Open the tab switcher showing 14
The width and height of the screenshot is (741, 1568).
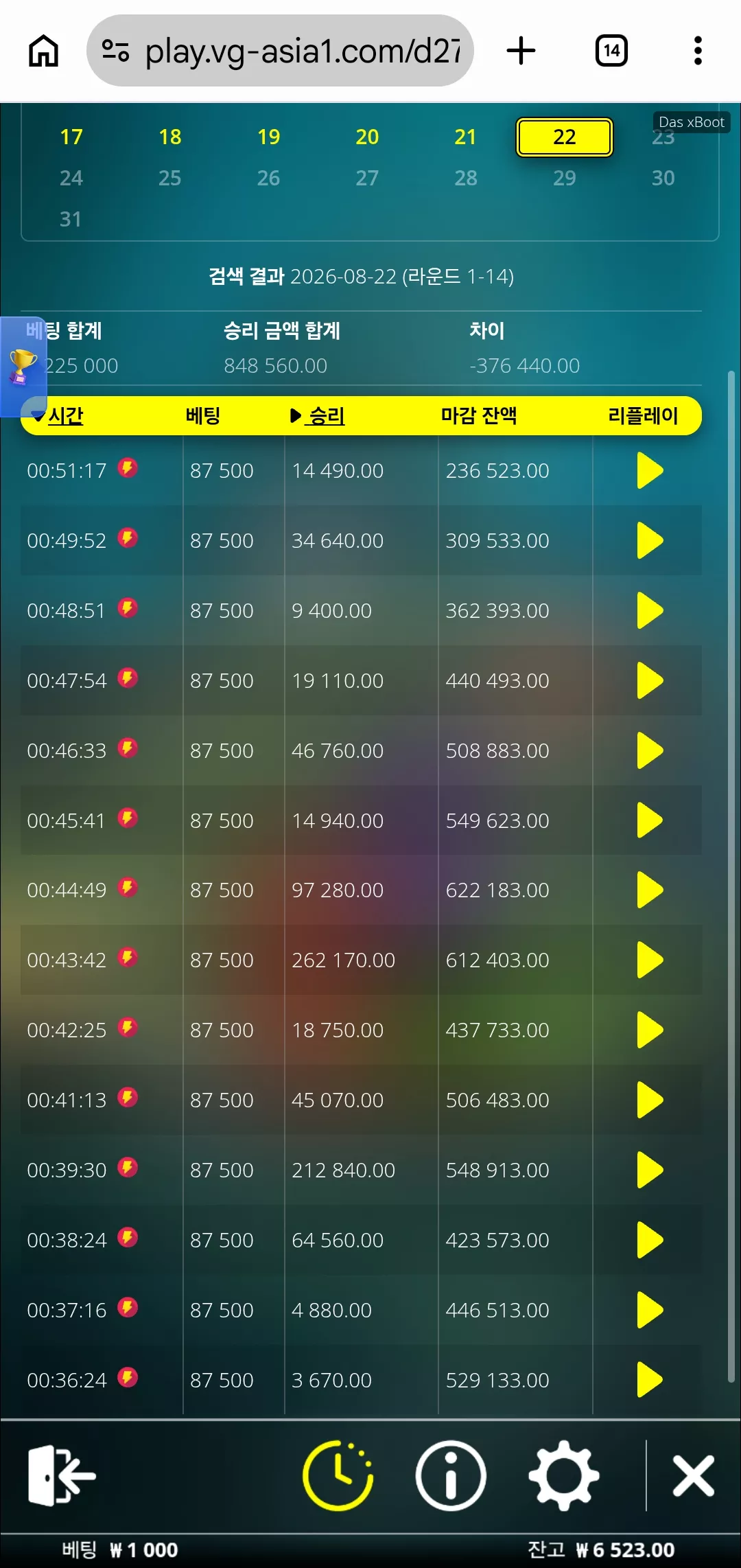611,51
